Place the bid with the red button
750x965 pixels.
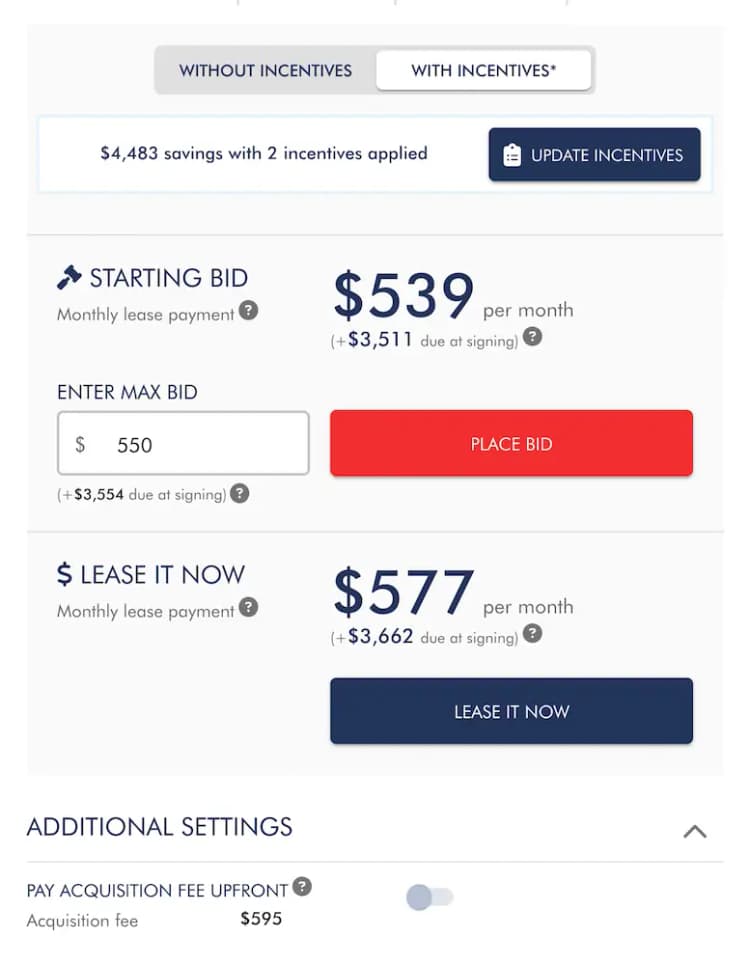(511, 443)
